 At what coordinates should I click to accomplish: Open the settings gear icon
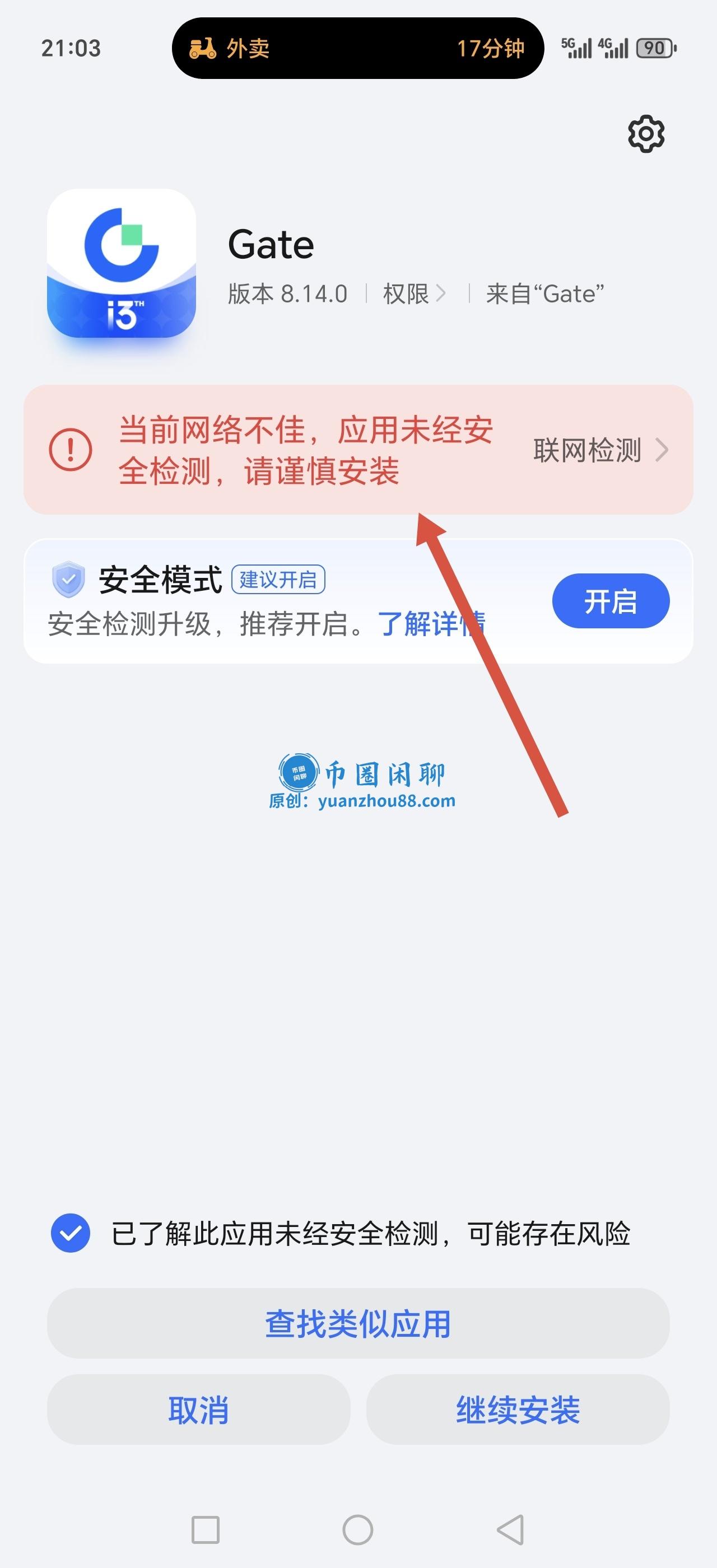tap(646, 133)
